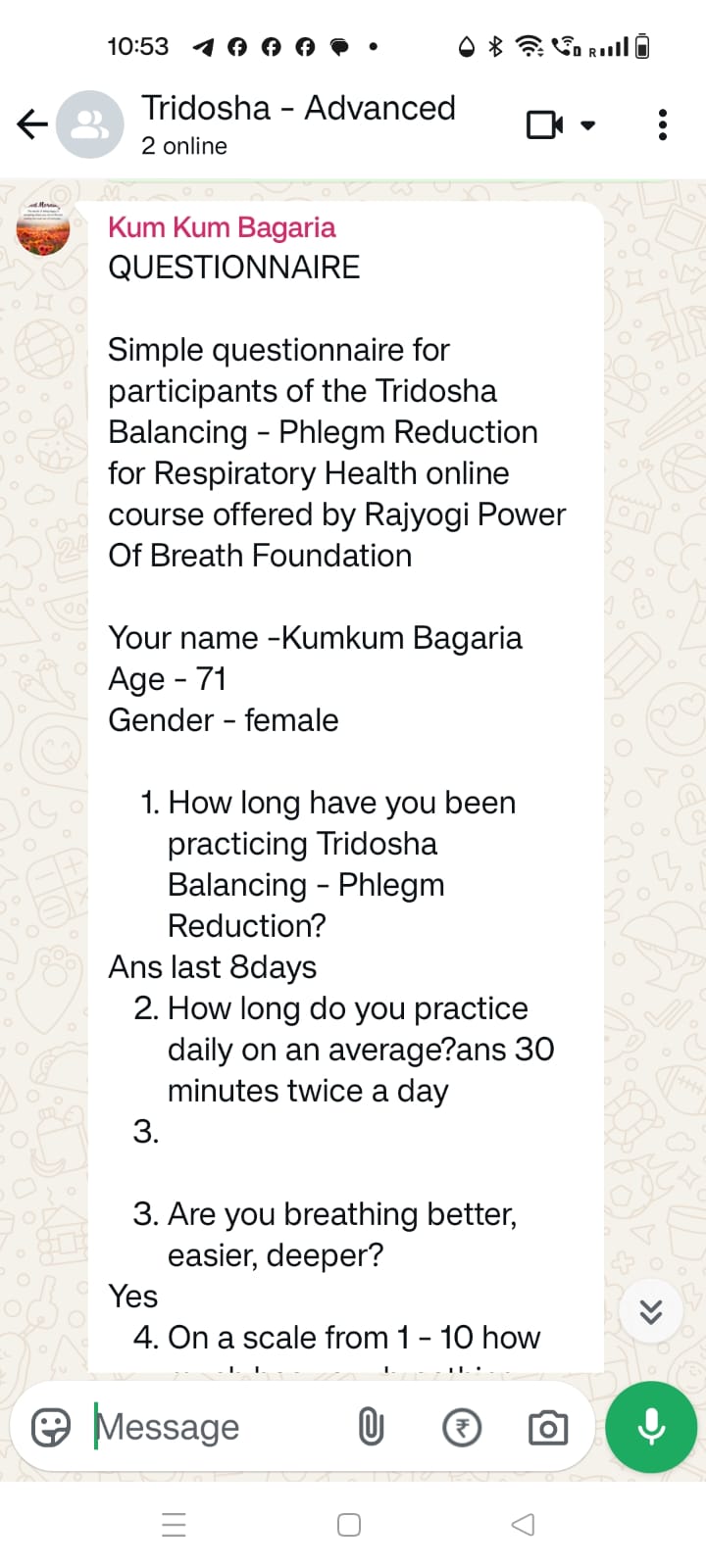Start a group video call
This screenshot has width=706, height=1568.
point(545,125)
